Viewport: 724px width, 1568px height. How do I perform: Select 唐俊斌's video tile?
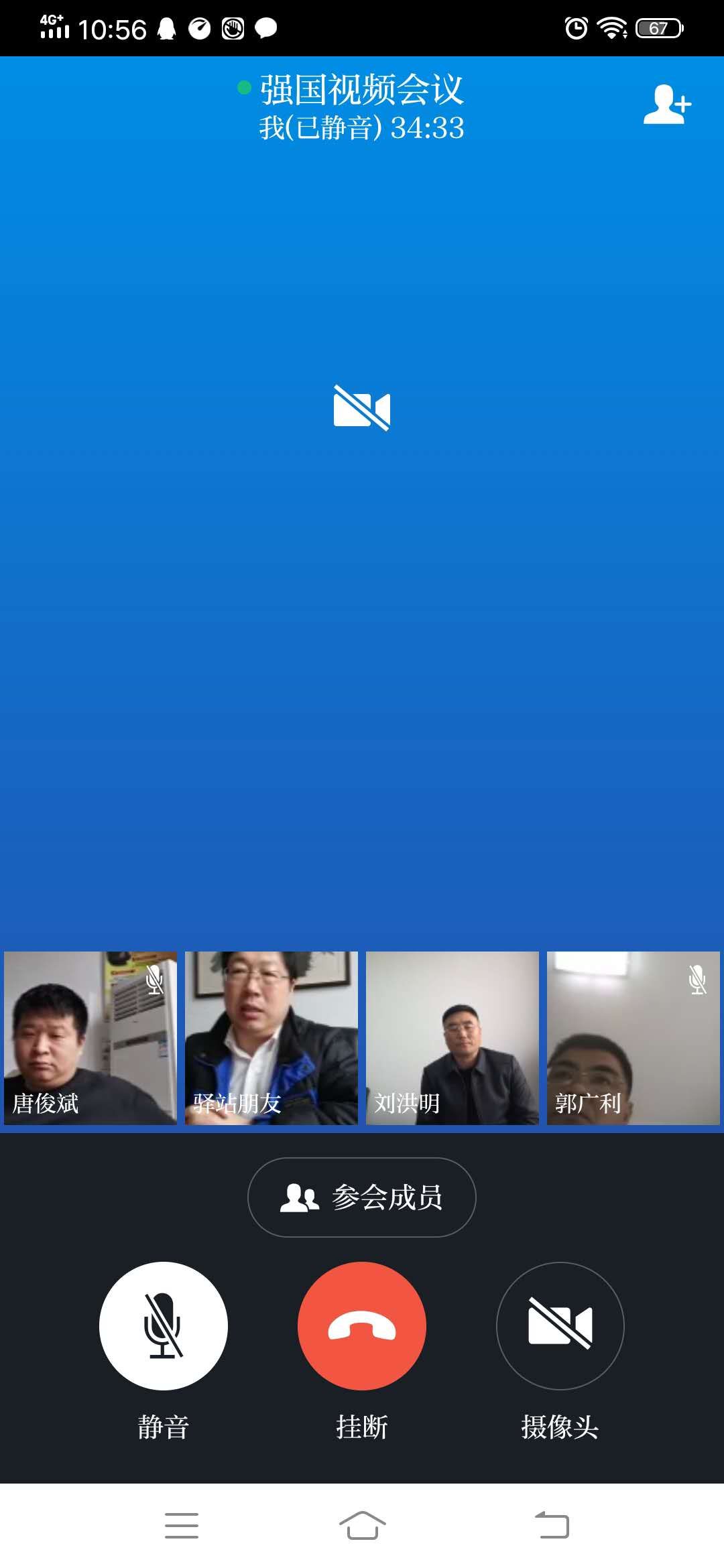click(90, 1037)
